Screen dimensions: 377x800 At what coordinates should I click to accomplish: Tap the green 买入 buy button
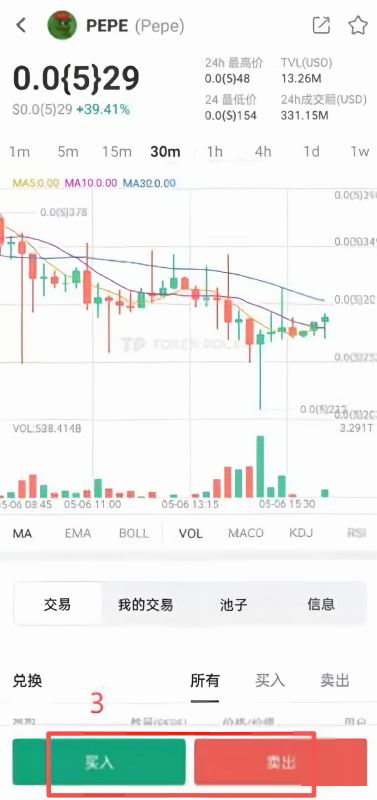click(x=99, y=762)
